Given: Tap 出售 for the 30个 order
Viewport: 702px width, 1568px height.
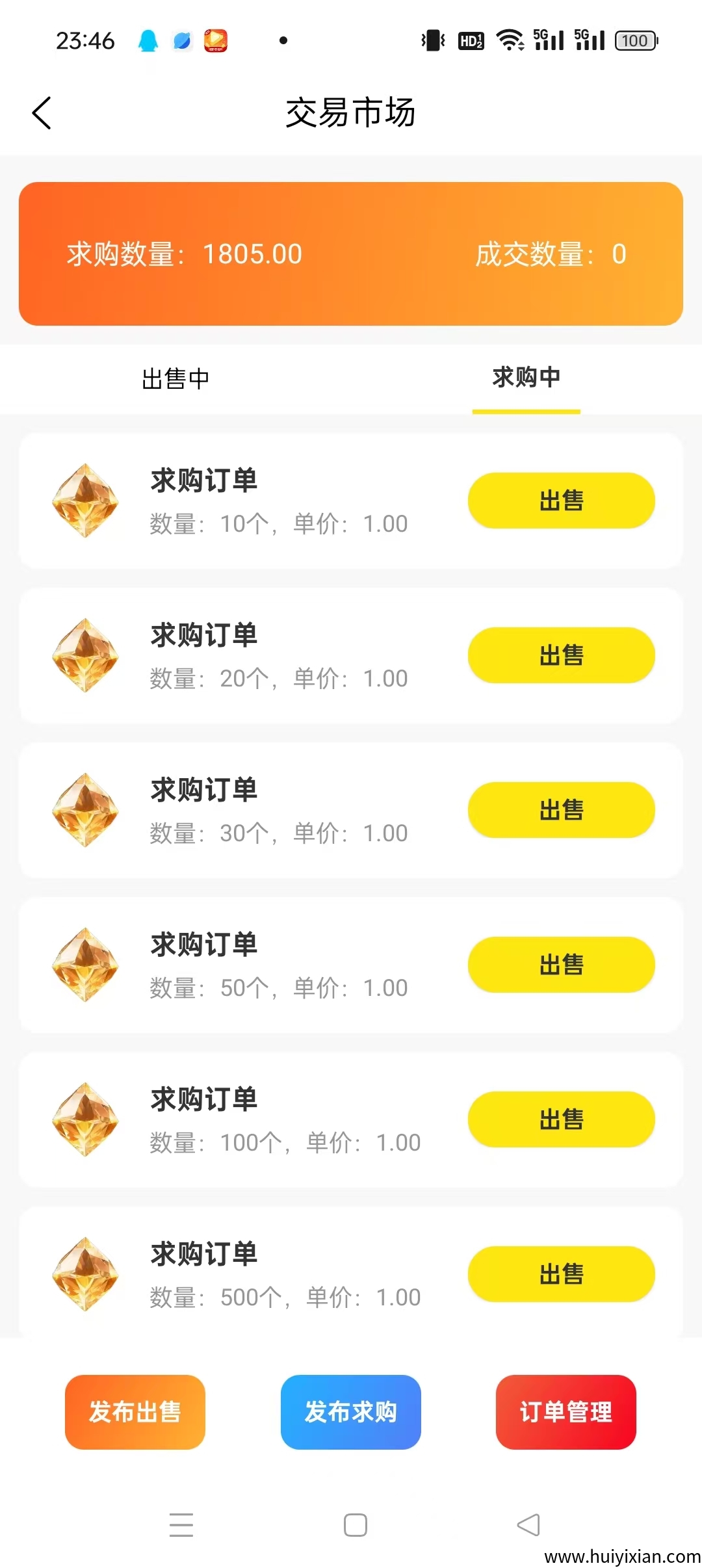Looking at the screenshot, I should (x=561, y=810).
